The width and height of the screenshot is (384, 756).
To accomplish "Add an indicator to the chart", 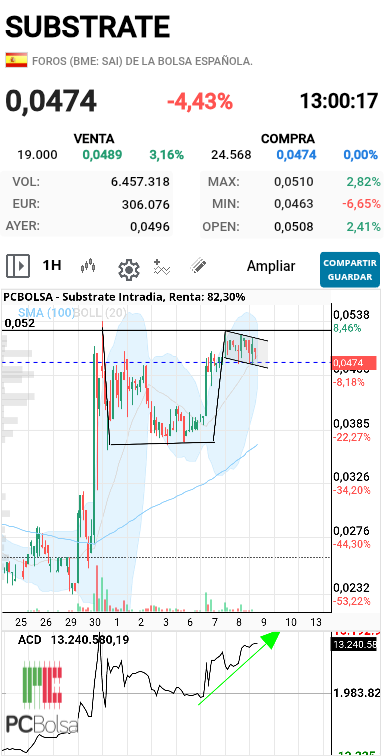I will tap(162, 267).
